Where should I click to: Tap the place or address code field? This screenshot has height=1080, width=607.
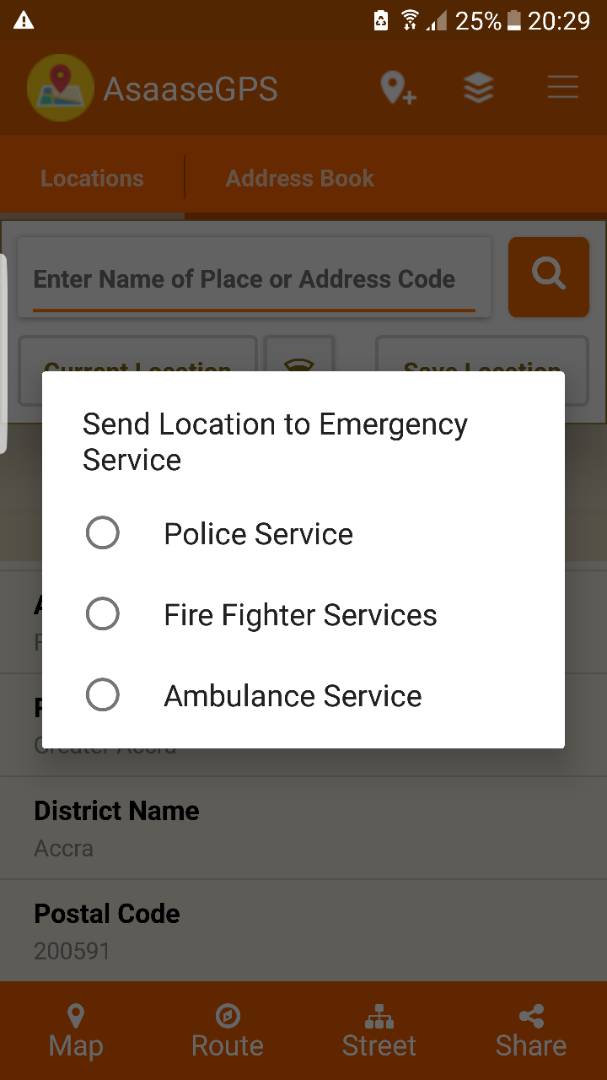pos(254,278)
